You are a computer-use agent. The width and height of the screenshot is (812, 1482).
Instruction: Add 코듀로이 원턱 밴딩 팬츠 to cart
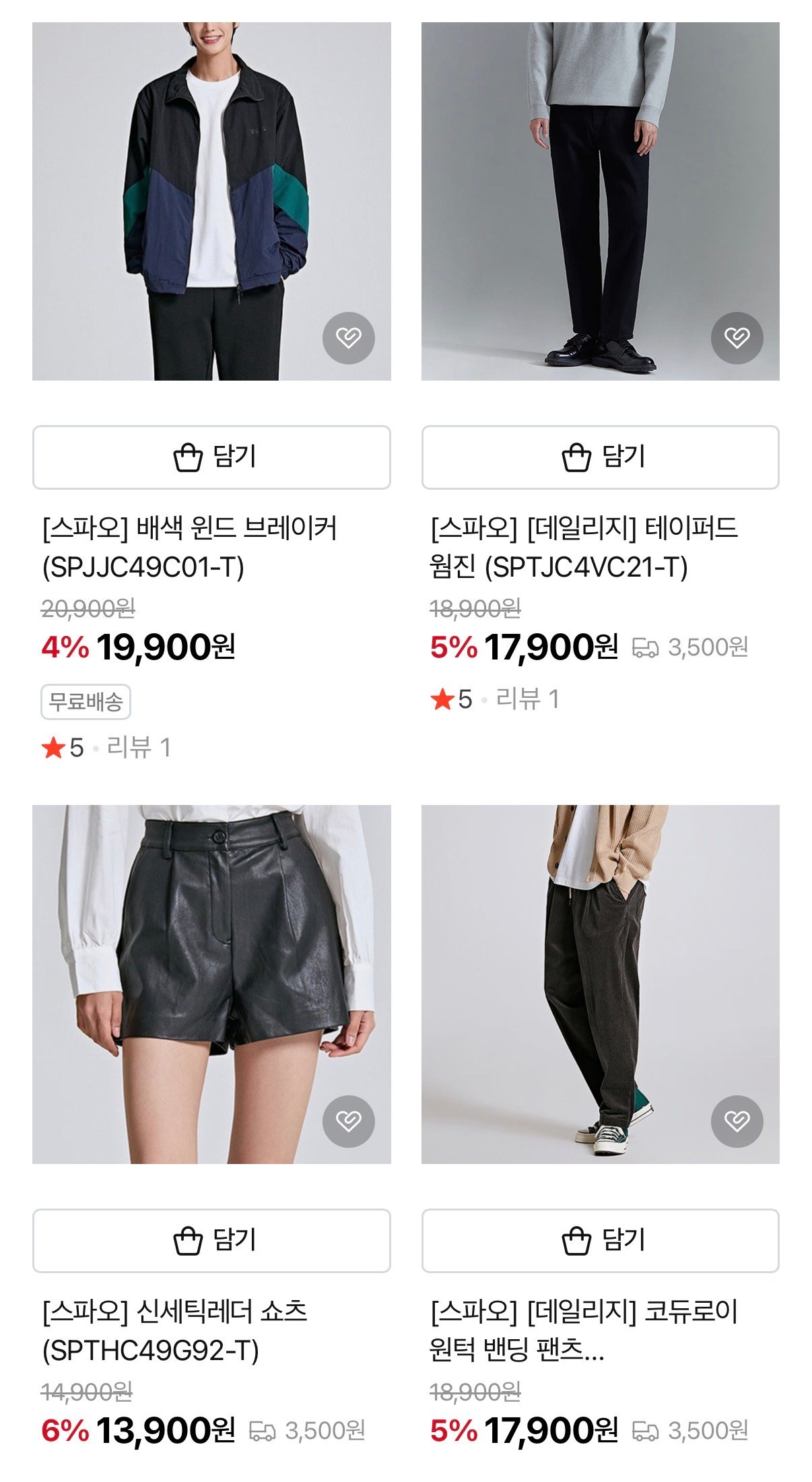click(x=600, y=1240)
